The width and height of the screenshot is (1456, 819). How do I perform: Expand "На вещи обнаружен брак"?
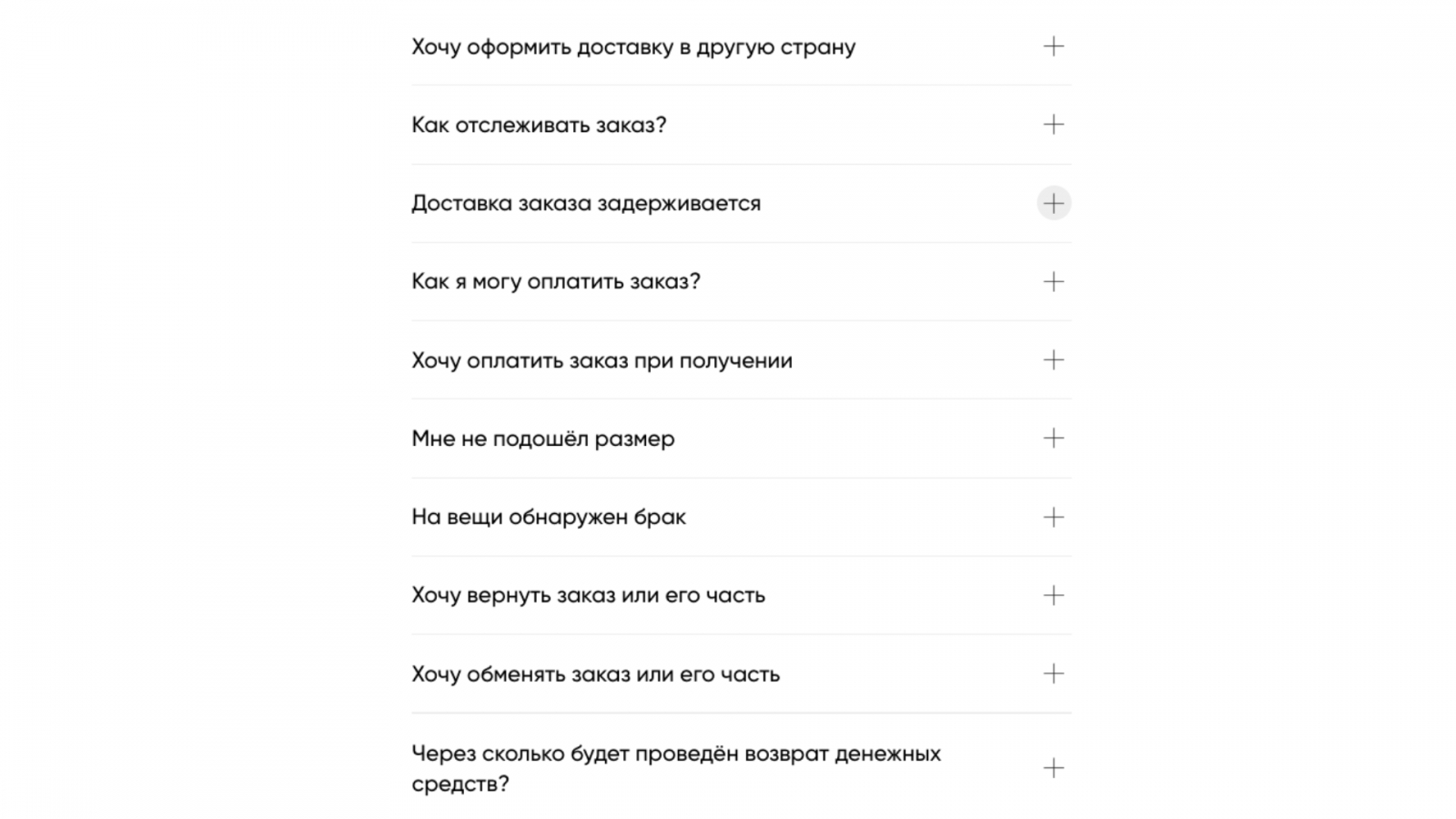pos(1053,517)
